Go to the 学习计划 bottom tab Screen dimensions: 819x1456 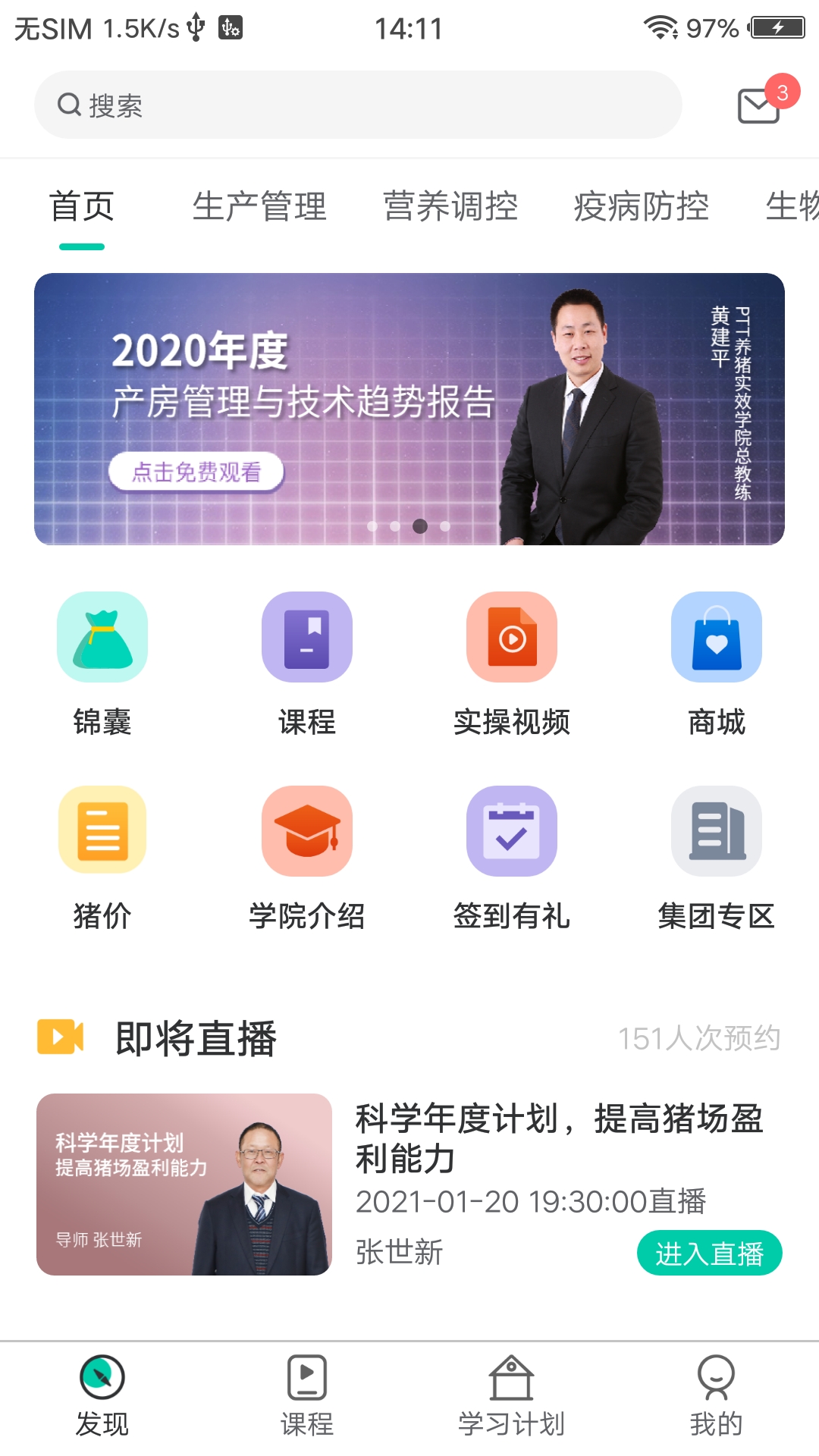point(512,1395)
